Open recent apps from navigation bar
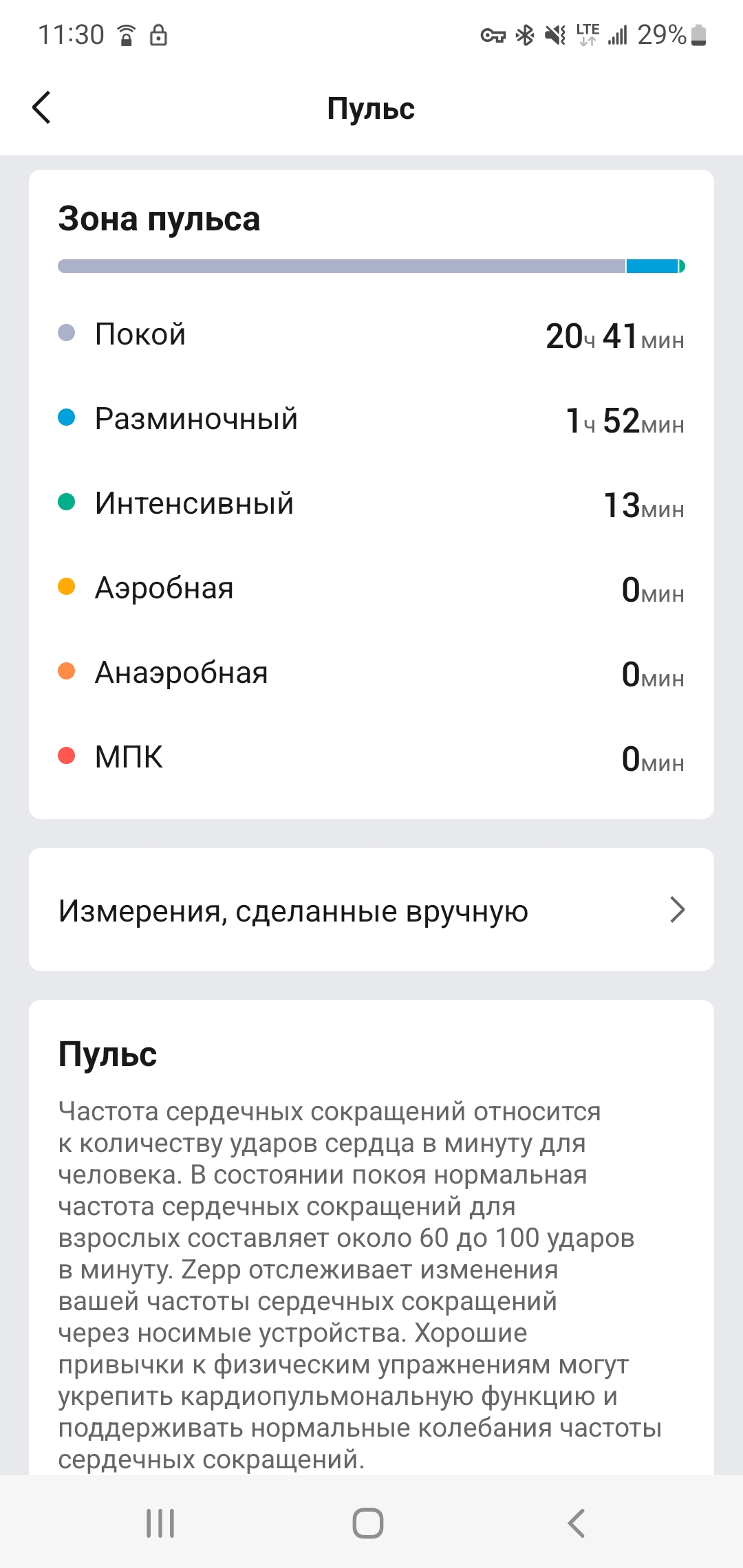The height and width of the screenshot is (1568, 743). click(160, 1523)
